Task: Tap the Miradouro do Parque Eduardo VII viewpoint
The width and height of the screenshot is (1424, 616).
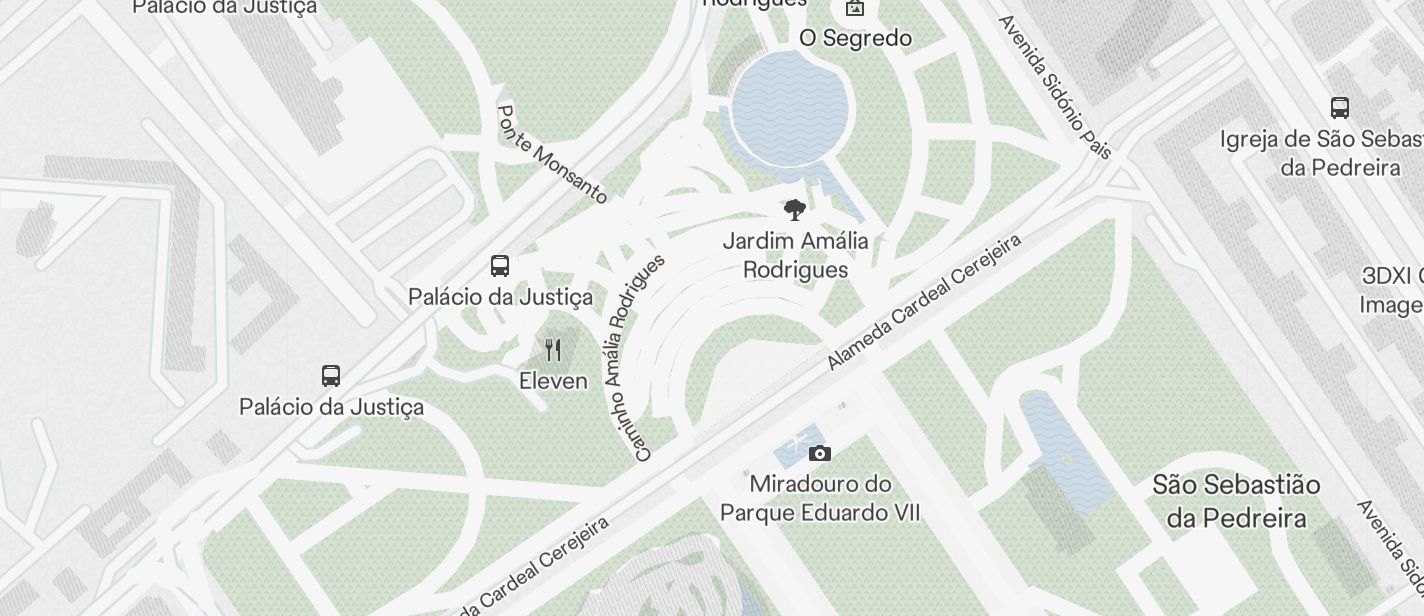Action: tap(819, 454)
